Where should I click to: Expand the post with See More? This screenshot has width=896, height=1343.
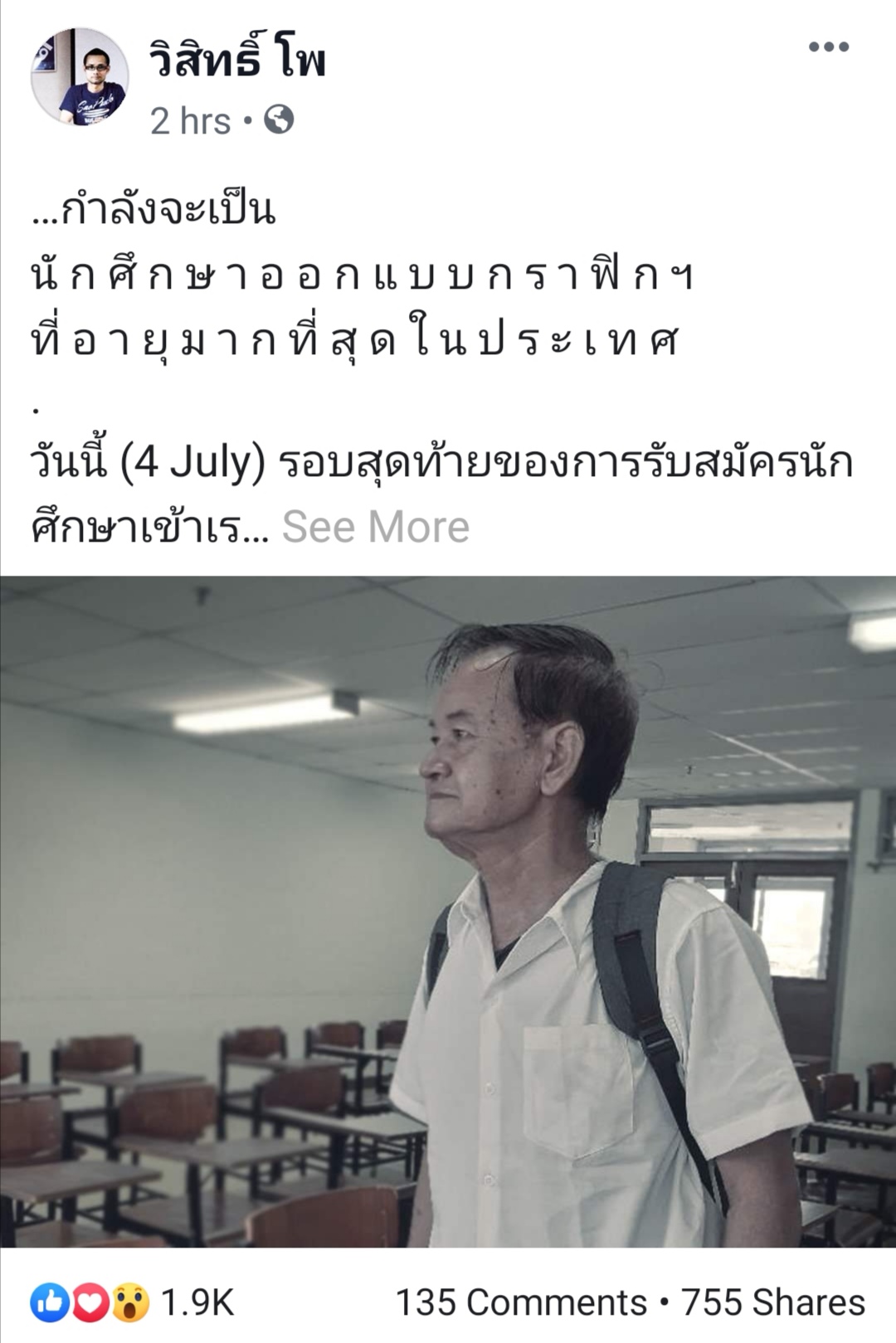[376, 527]
